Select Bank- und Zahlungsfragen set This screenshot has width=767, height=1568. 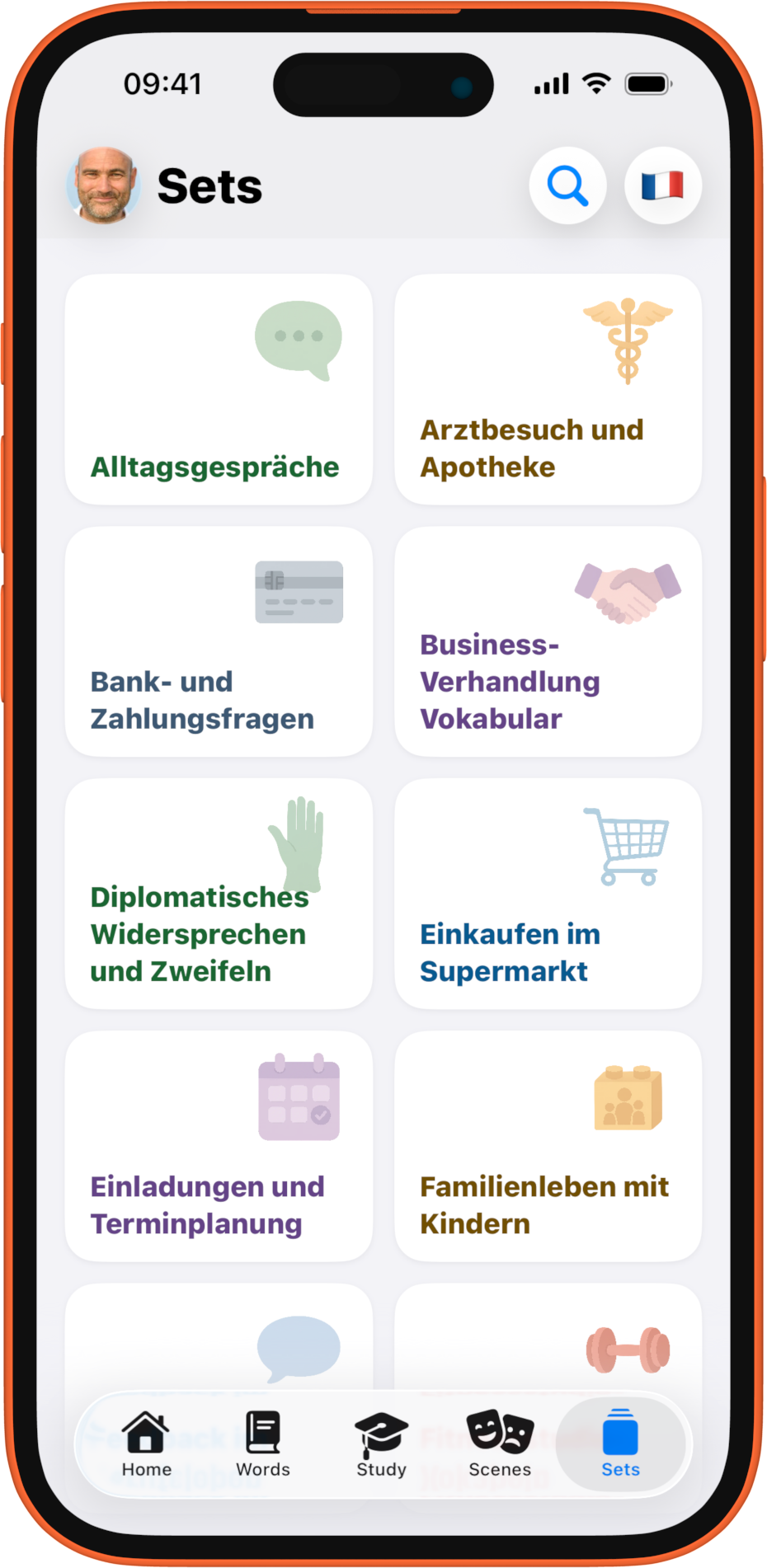(x=219, y=642)
